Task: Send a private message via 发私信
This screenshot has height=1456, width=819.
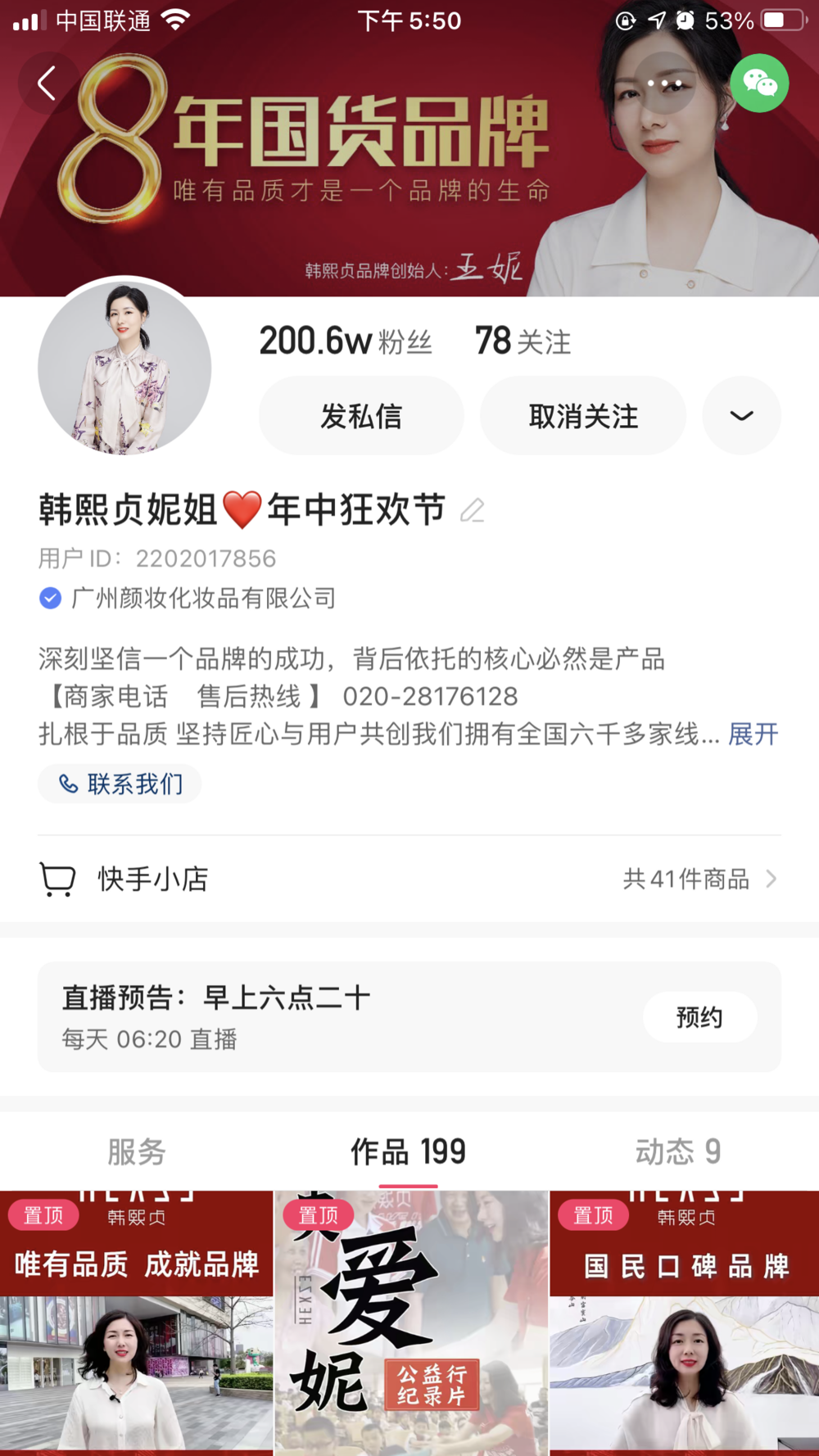Action: 361,415
